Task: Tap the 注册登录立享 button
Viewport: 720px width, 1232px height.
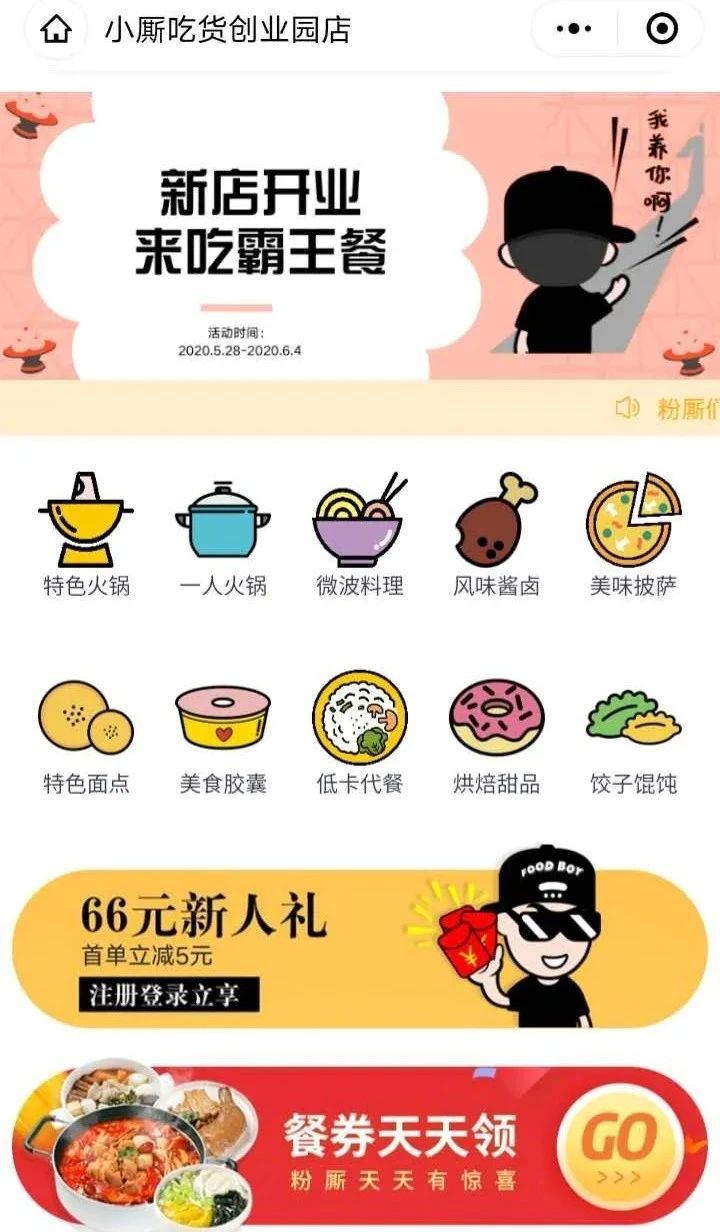Action: [169, 995]
